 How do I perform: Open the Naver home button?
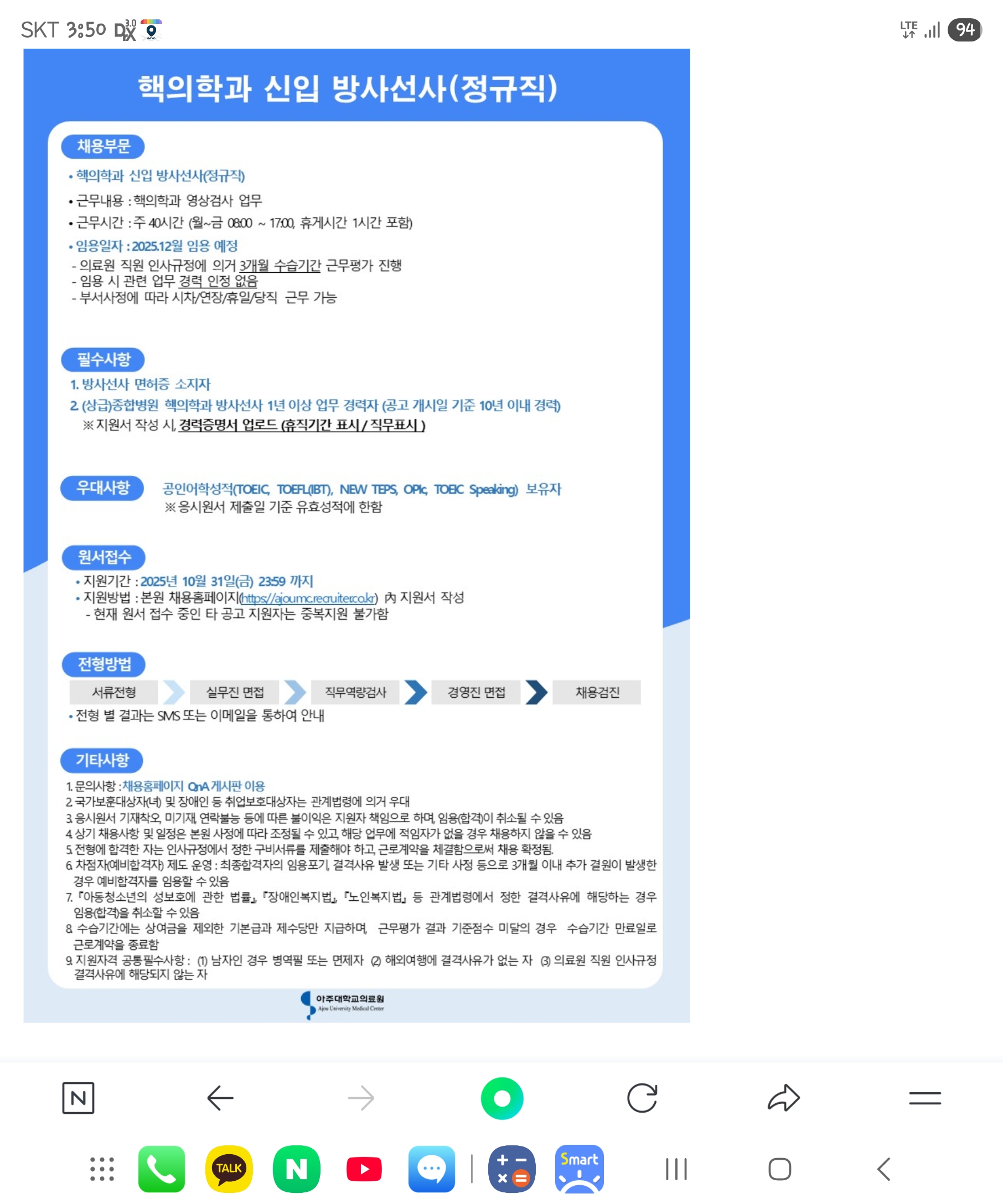(78, 1098)
